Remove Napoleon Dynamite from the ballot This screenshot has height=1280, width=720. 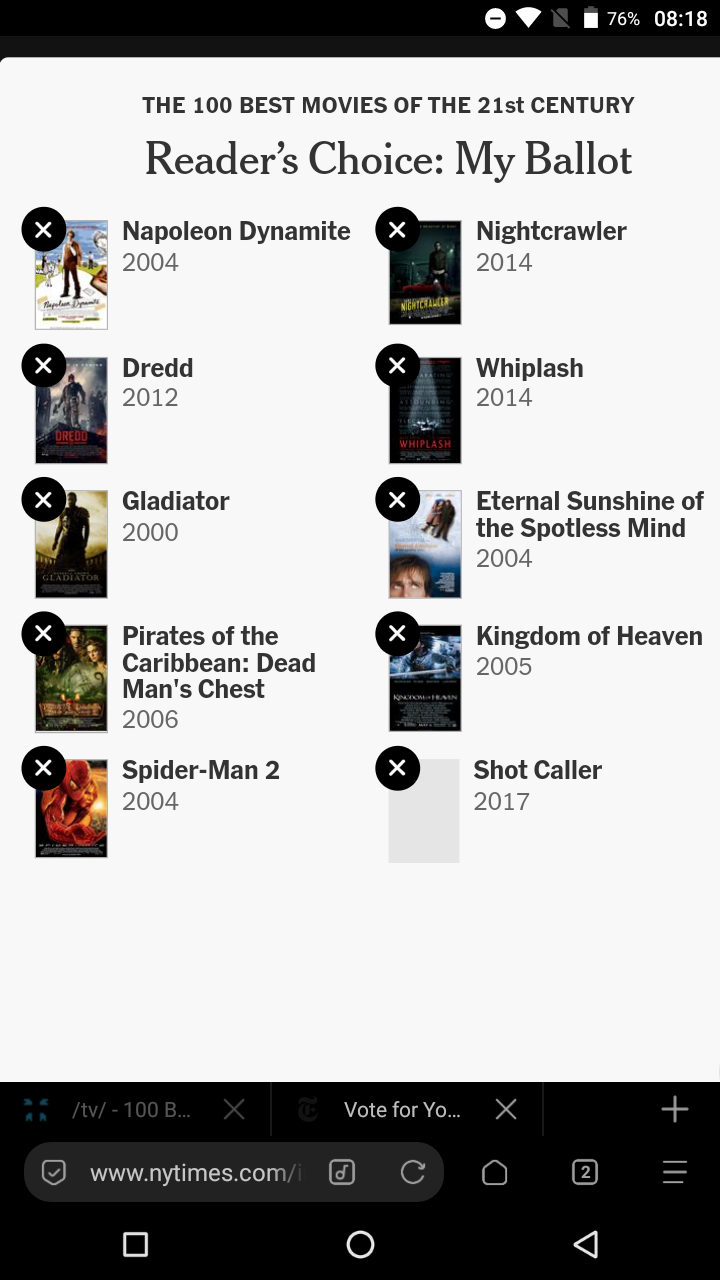[x=44, y=230]
